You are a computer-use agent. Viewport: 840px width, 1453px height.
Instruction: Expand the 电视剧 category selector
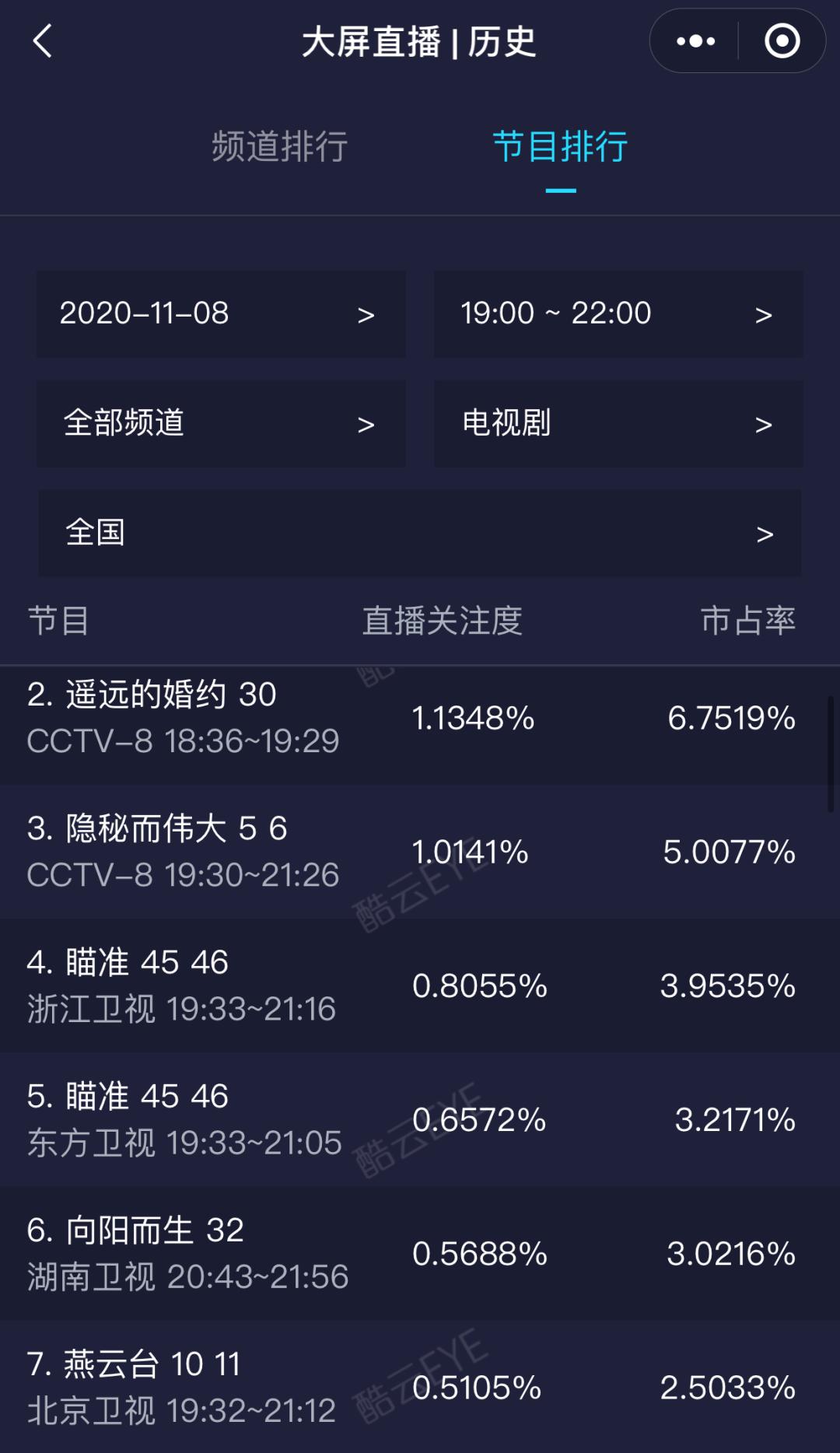tap(618, 425)
